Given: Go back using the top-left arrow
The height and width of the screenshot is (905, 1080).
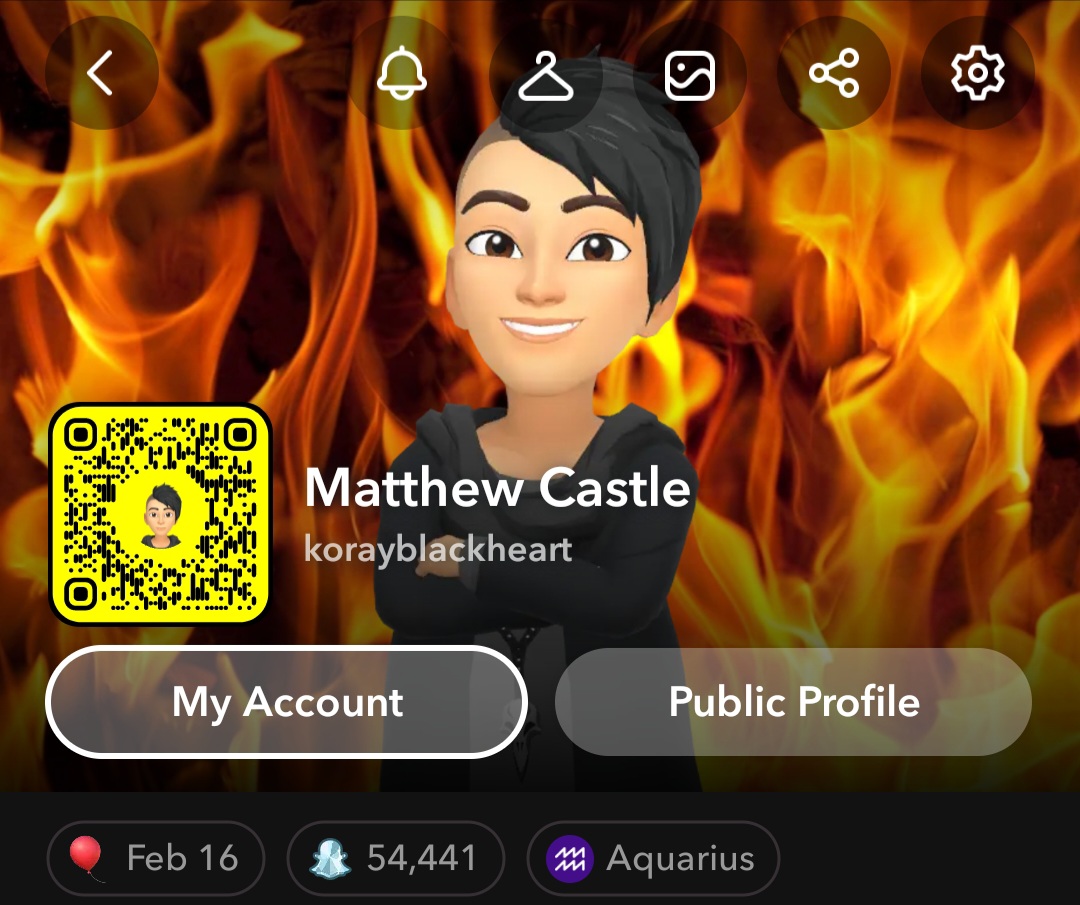Looking at the screenshot, I should (101, 73).
